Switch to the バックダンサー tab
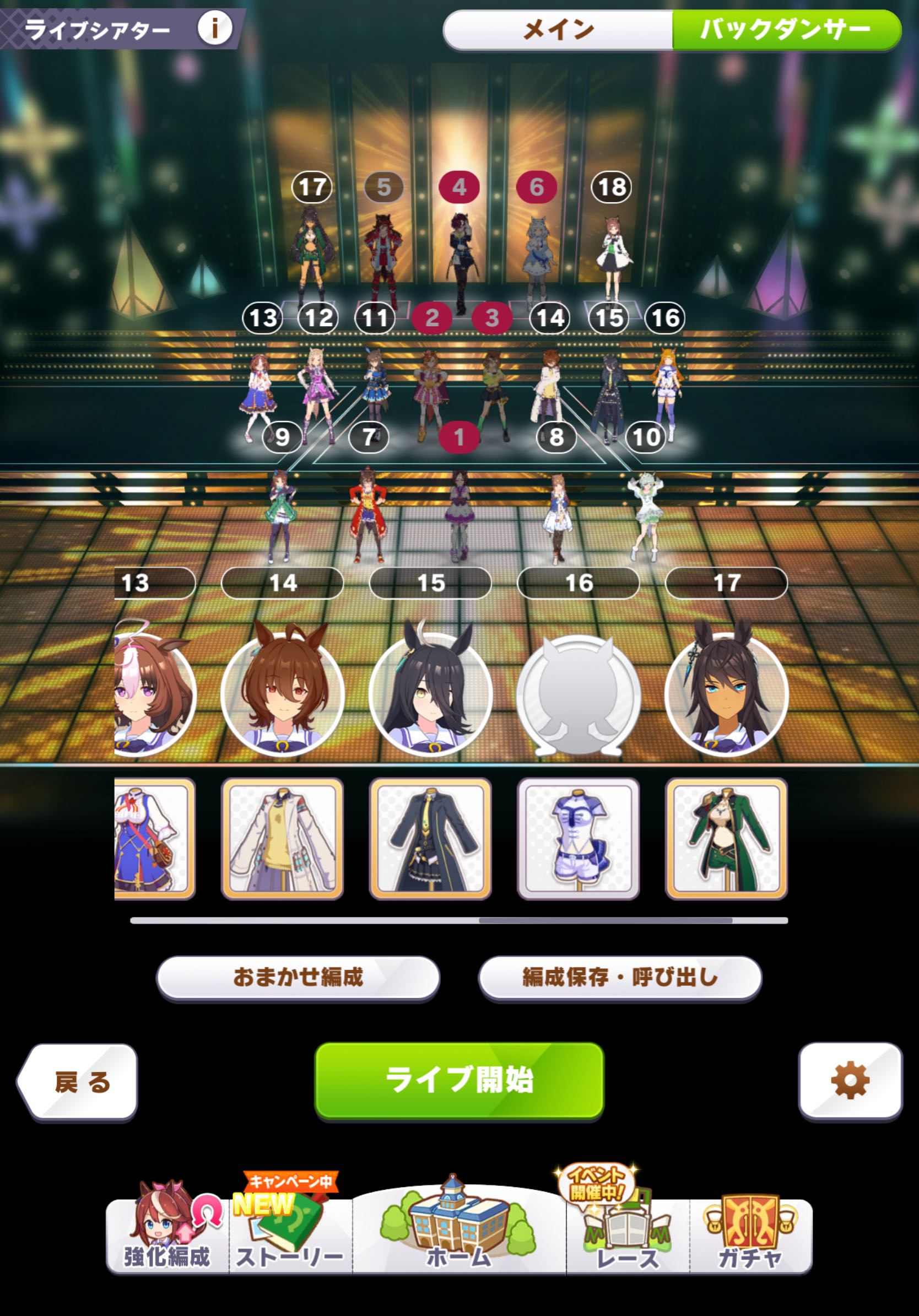Image resolution: width=919 pixels, height=1316 pixels. click(786, 29)
